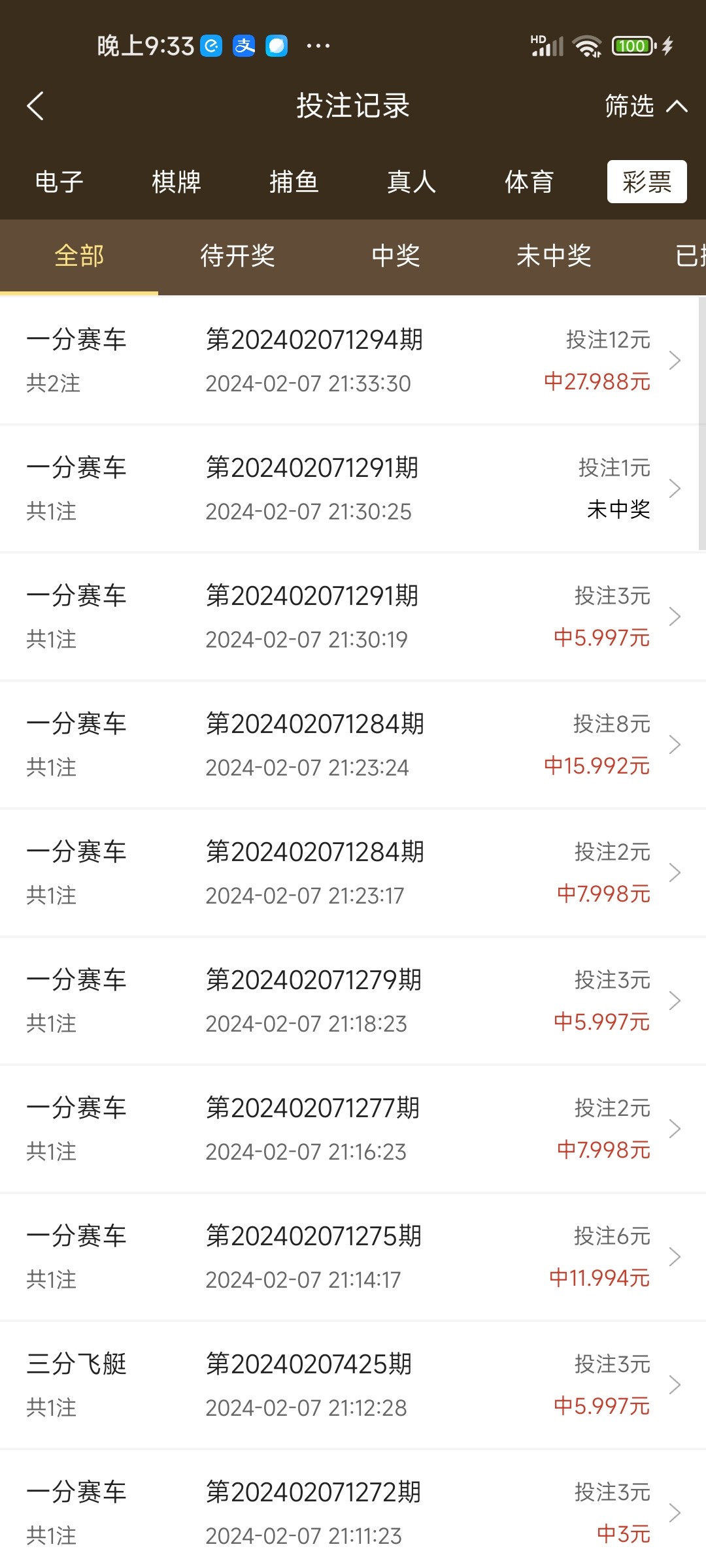This screenshot has height=1568, width=706.
Task: Select the 彩票 category
Action: 647,182
